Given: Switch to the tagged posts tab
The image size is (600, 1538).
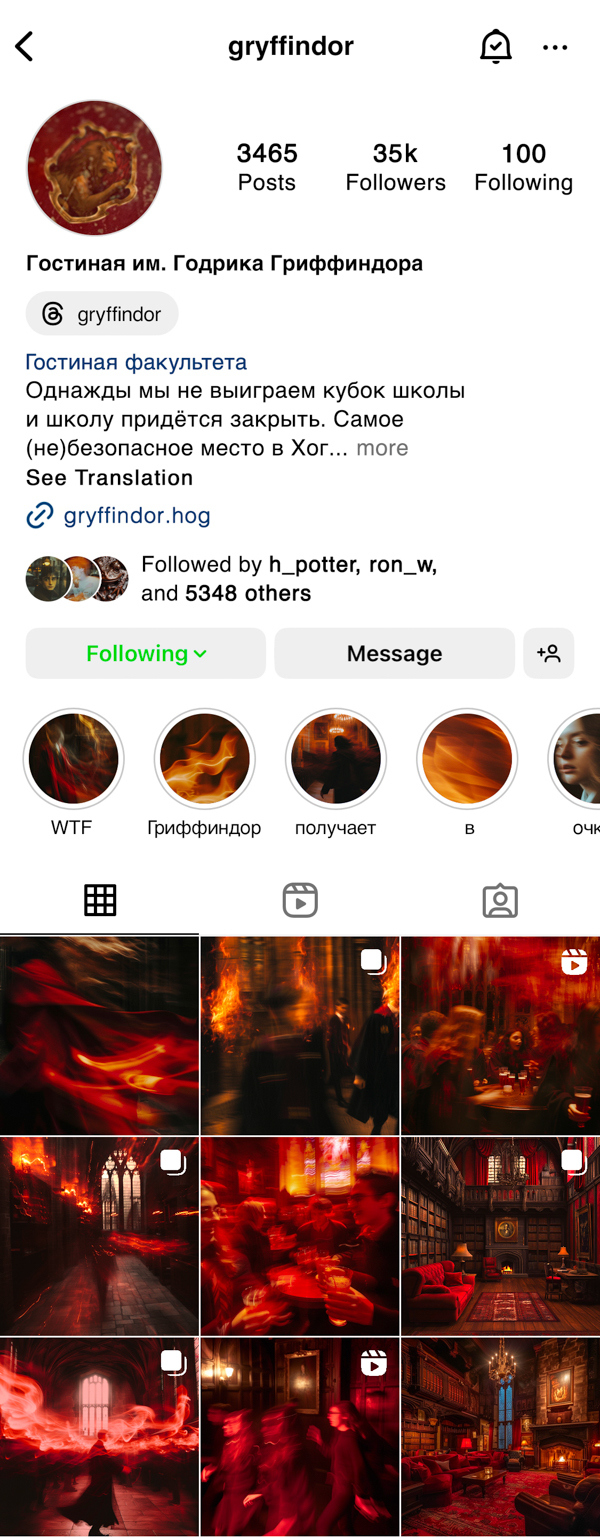Looking at the screenshot, I should pyautogui.click(x=500, y=900).
